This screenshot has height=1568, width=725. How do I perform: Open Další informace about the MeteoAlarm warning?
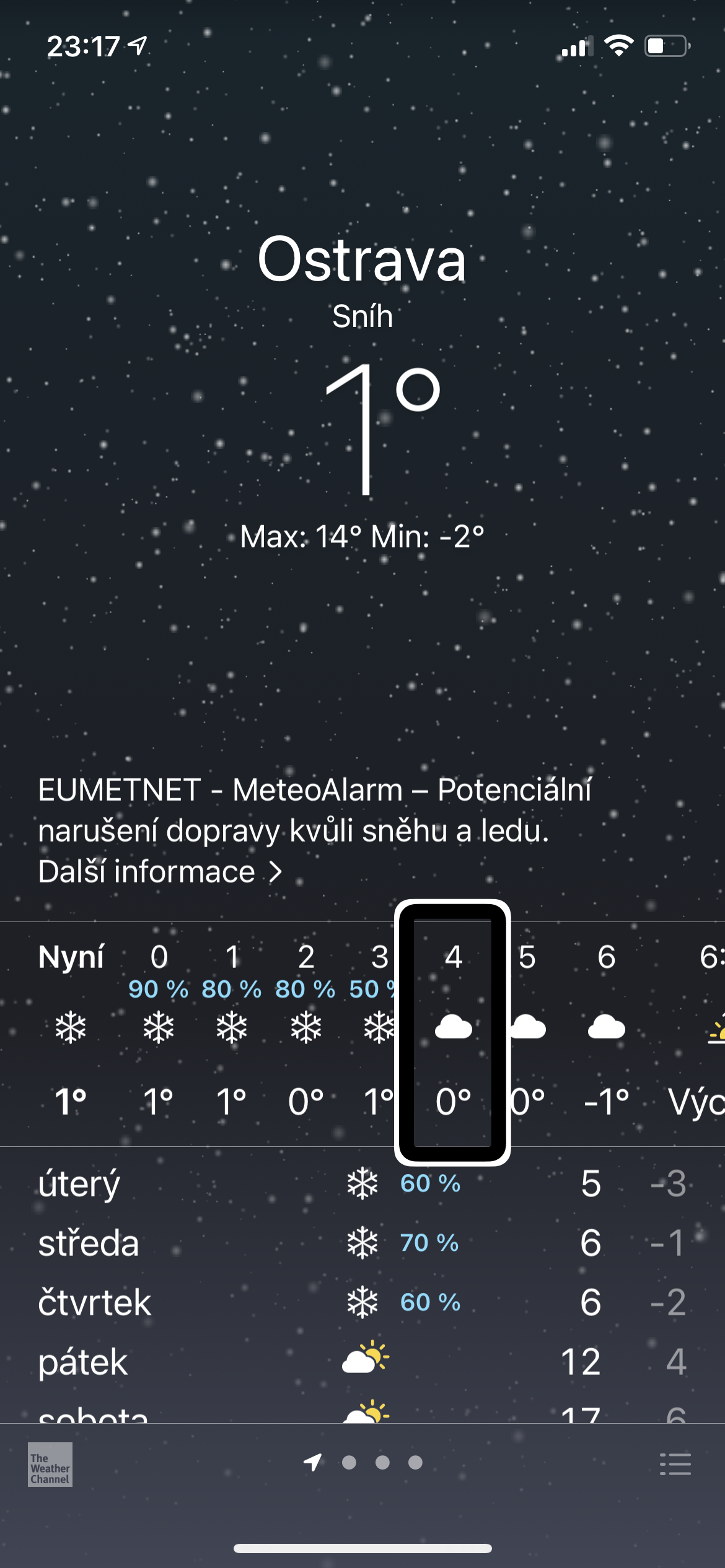[x=160, y=872]
